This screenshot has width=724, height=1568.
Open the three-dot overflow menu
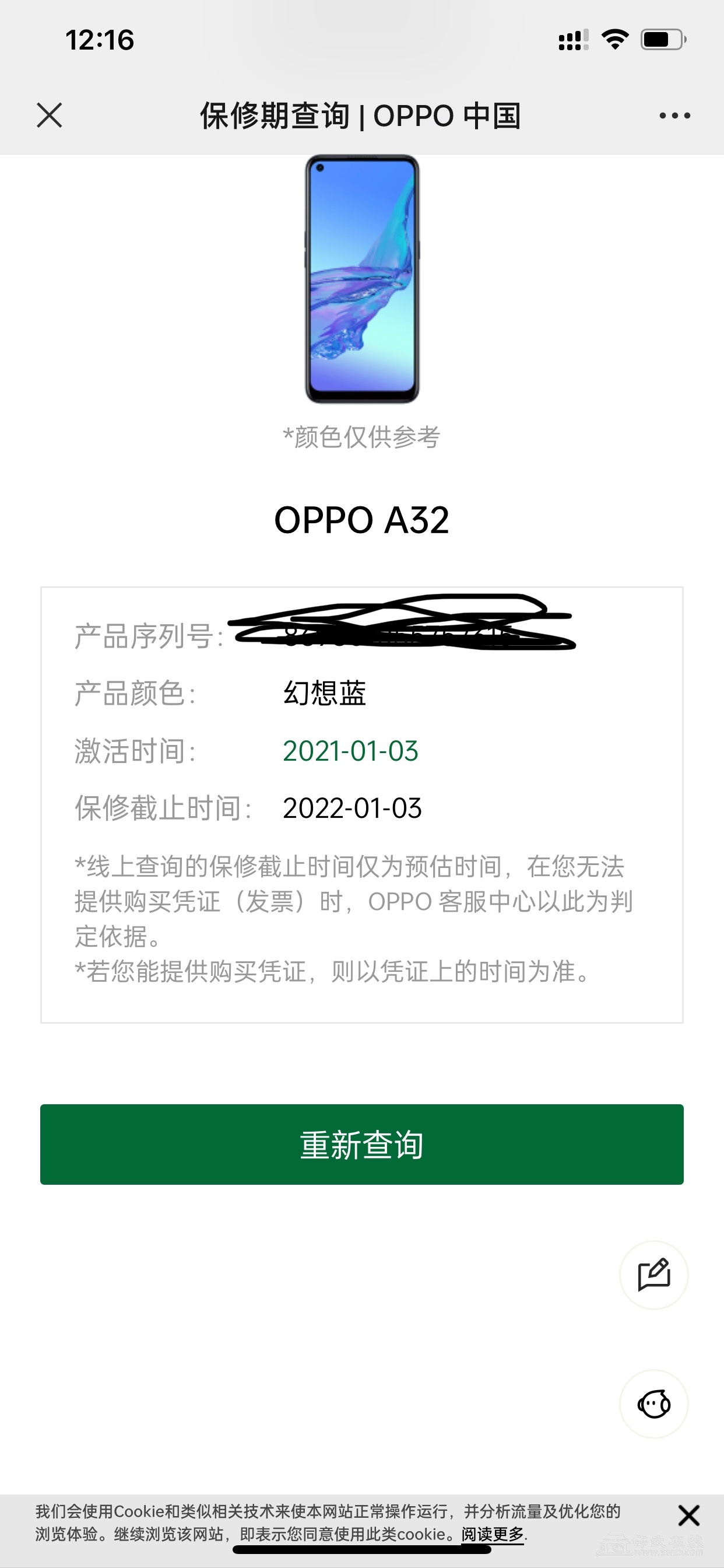click(674, 115)
